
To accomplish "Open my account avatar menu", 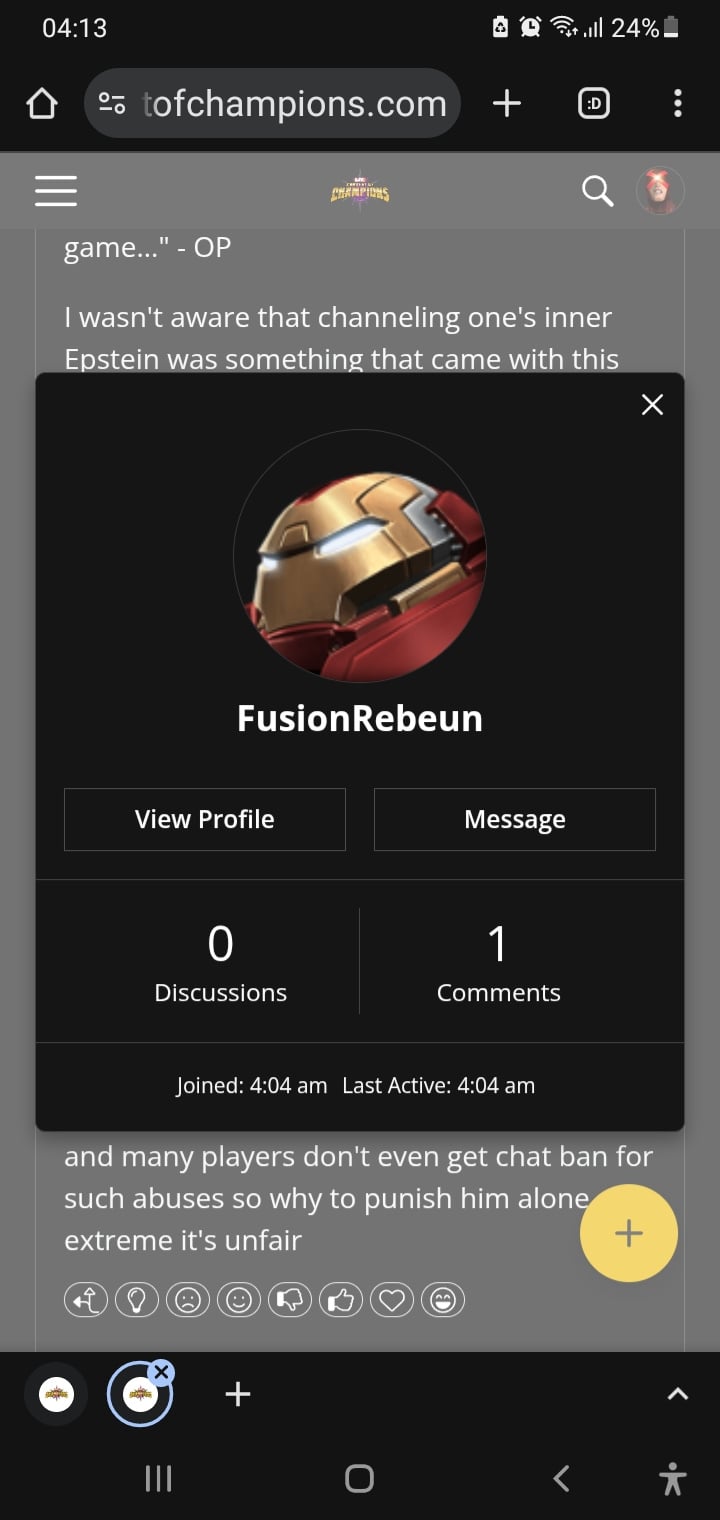I will [660, 190].
